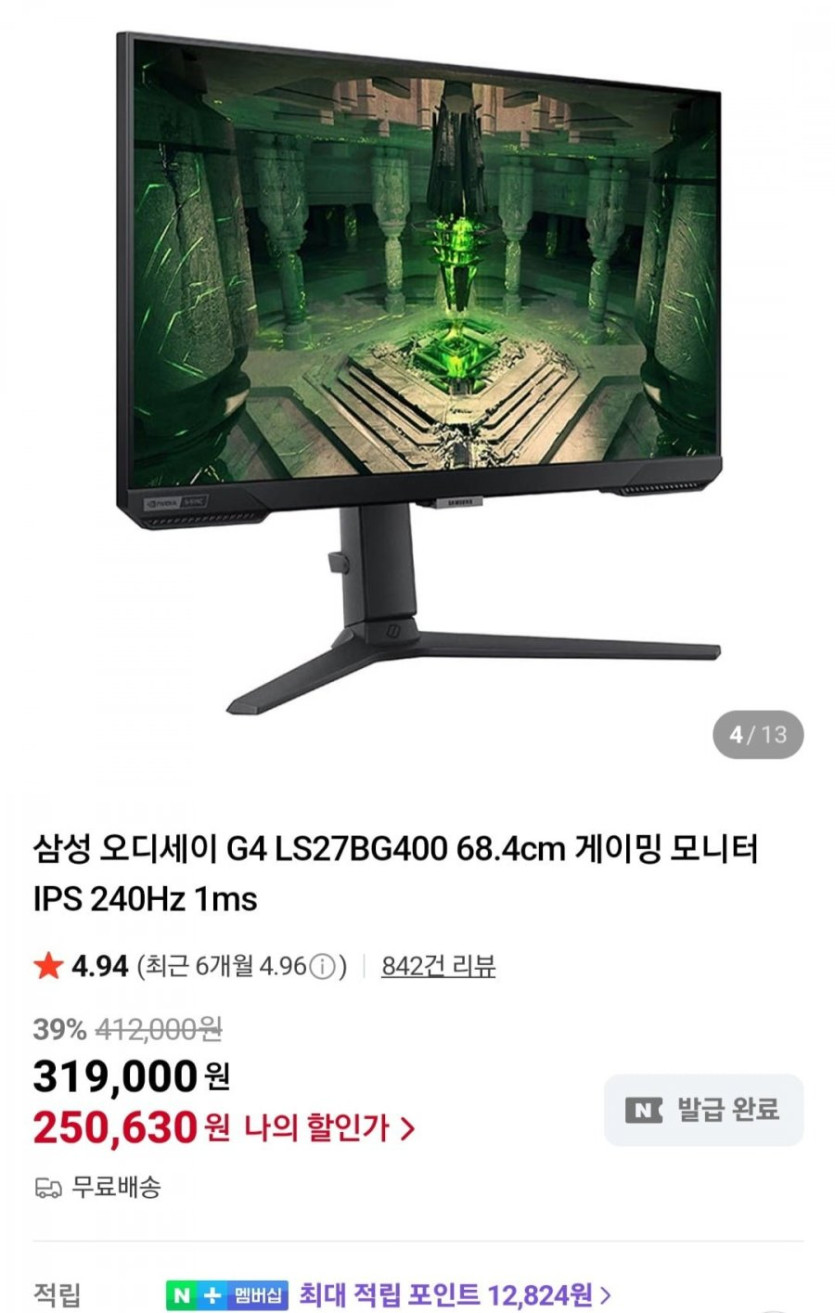
Task: Open the monitor product image
Action: (x=418, y=370)
